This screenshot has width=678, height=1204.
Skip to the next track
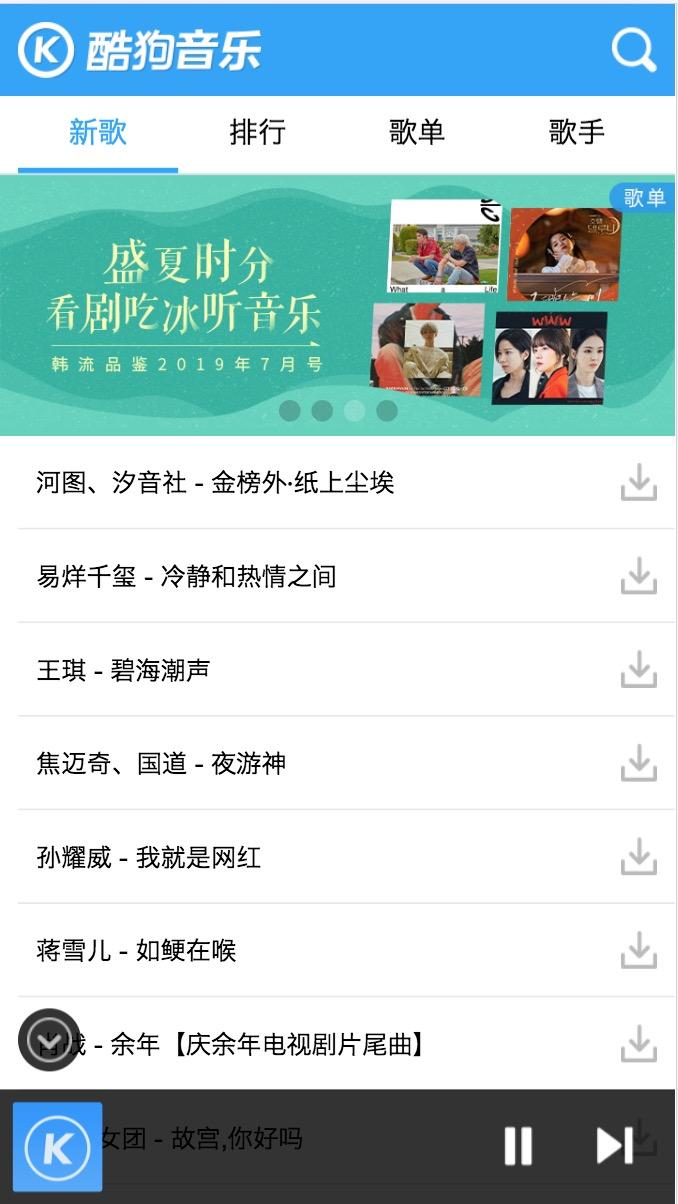coord(614,1146)
